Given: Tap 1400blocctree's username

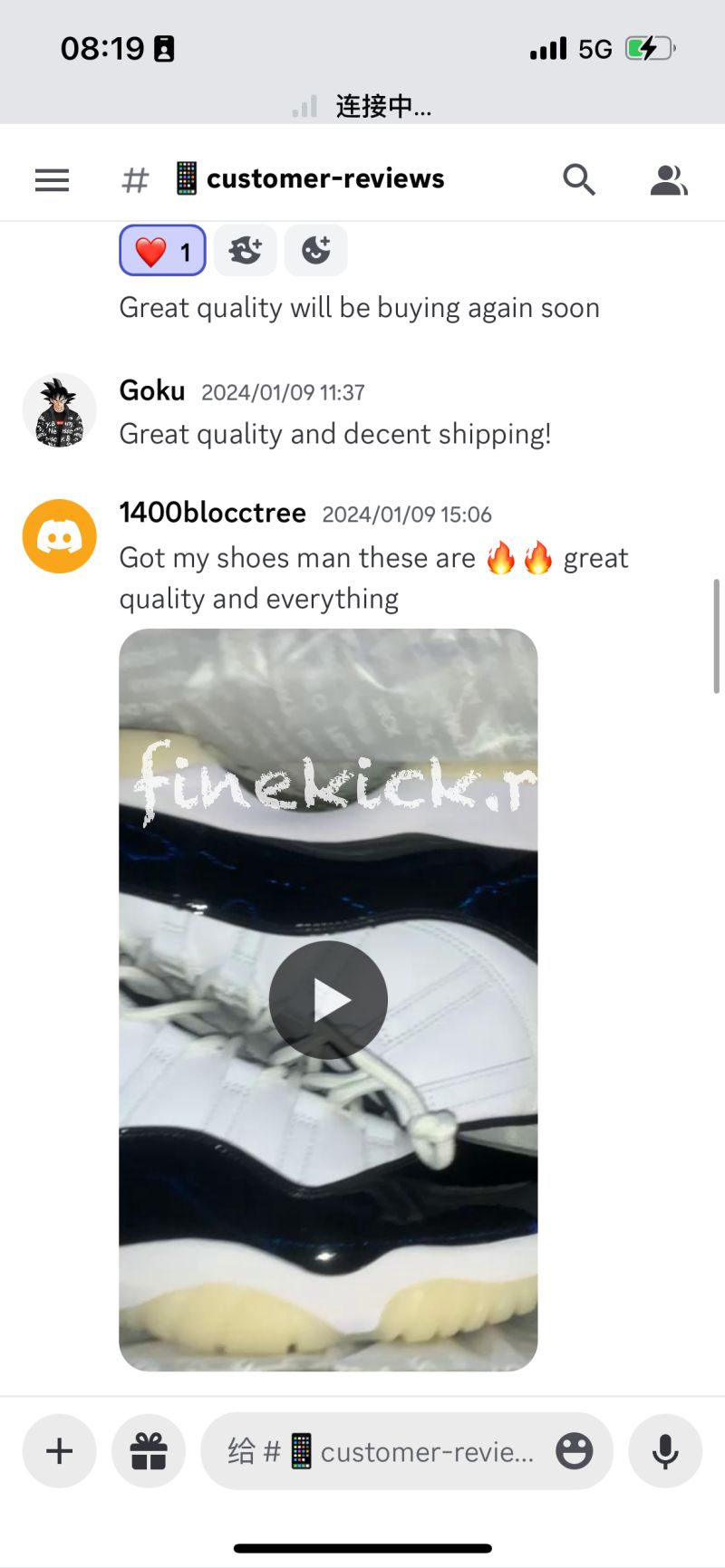Looking at the screenshot, I should pyautogui.click(x=213, y=513).
